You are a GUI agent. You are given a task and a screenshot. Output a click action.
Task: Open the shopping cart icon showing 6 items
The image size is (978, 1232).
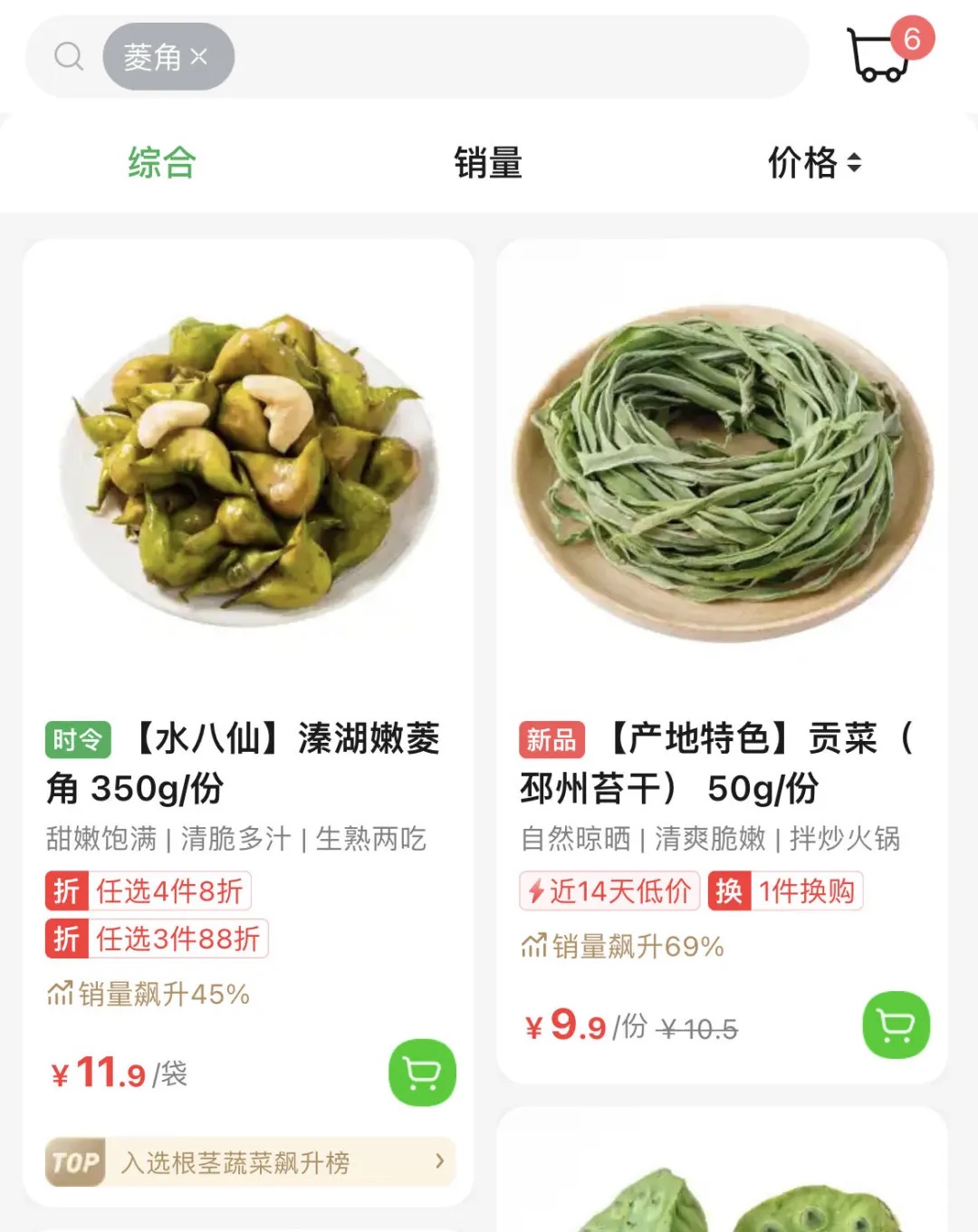[878, 54]
